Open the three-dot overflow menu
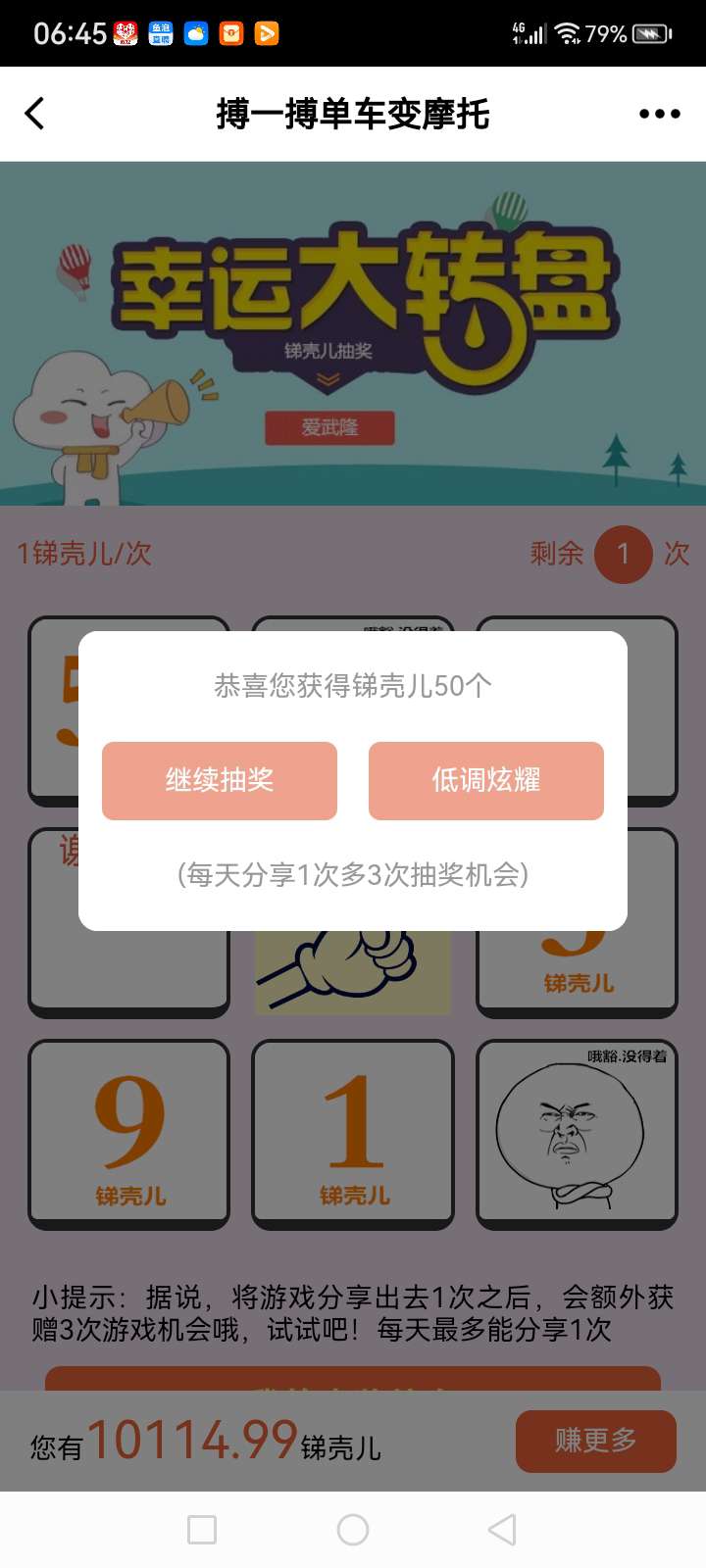The height and width of the screenshot is (1568, 706). coord(659,114)
